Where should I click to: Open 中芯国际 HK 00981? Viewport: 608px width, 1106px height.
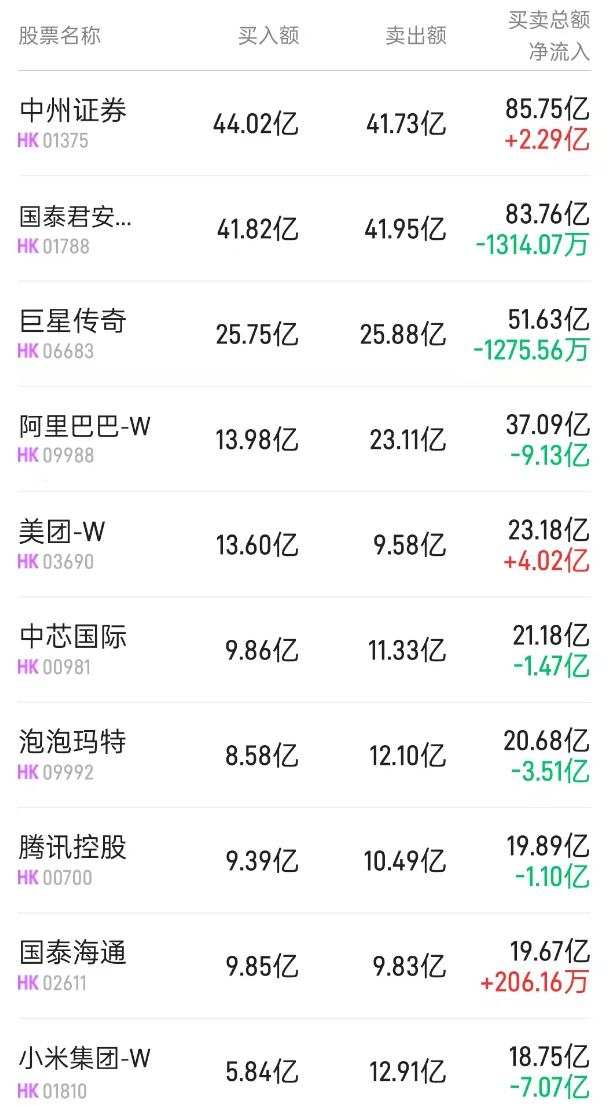(x=304, y=650)
